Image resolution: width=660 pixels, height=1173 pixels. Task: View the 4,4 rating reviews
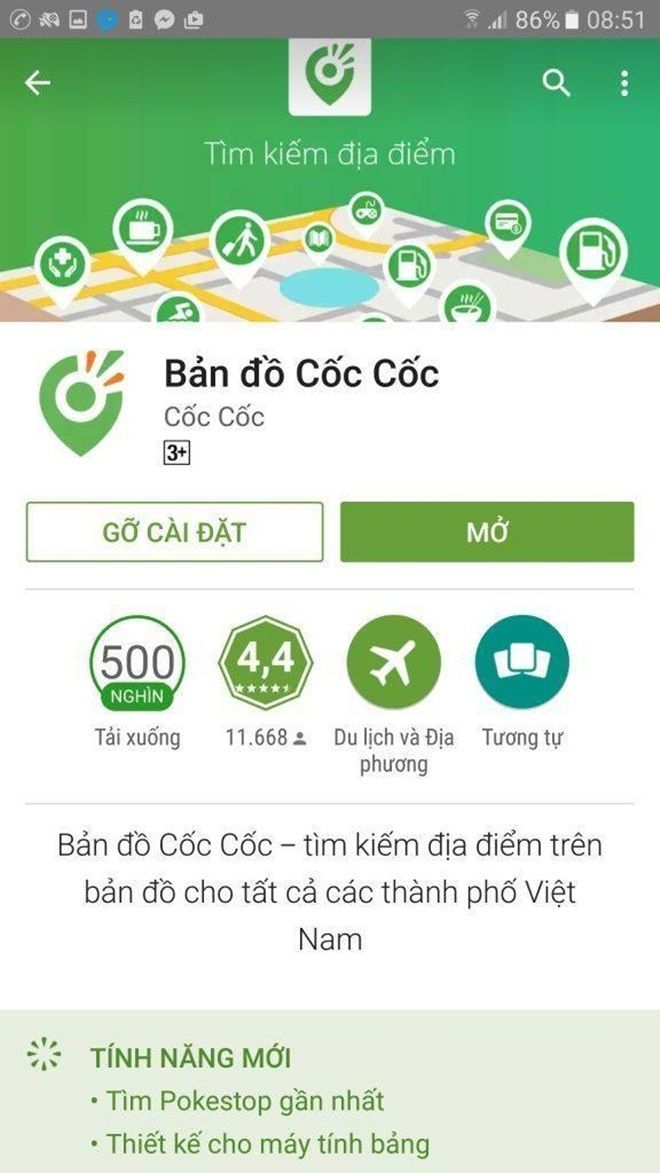pos(265,663)
